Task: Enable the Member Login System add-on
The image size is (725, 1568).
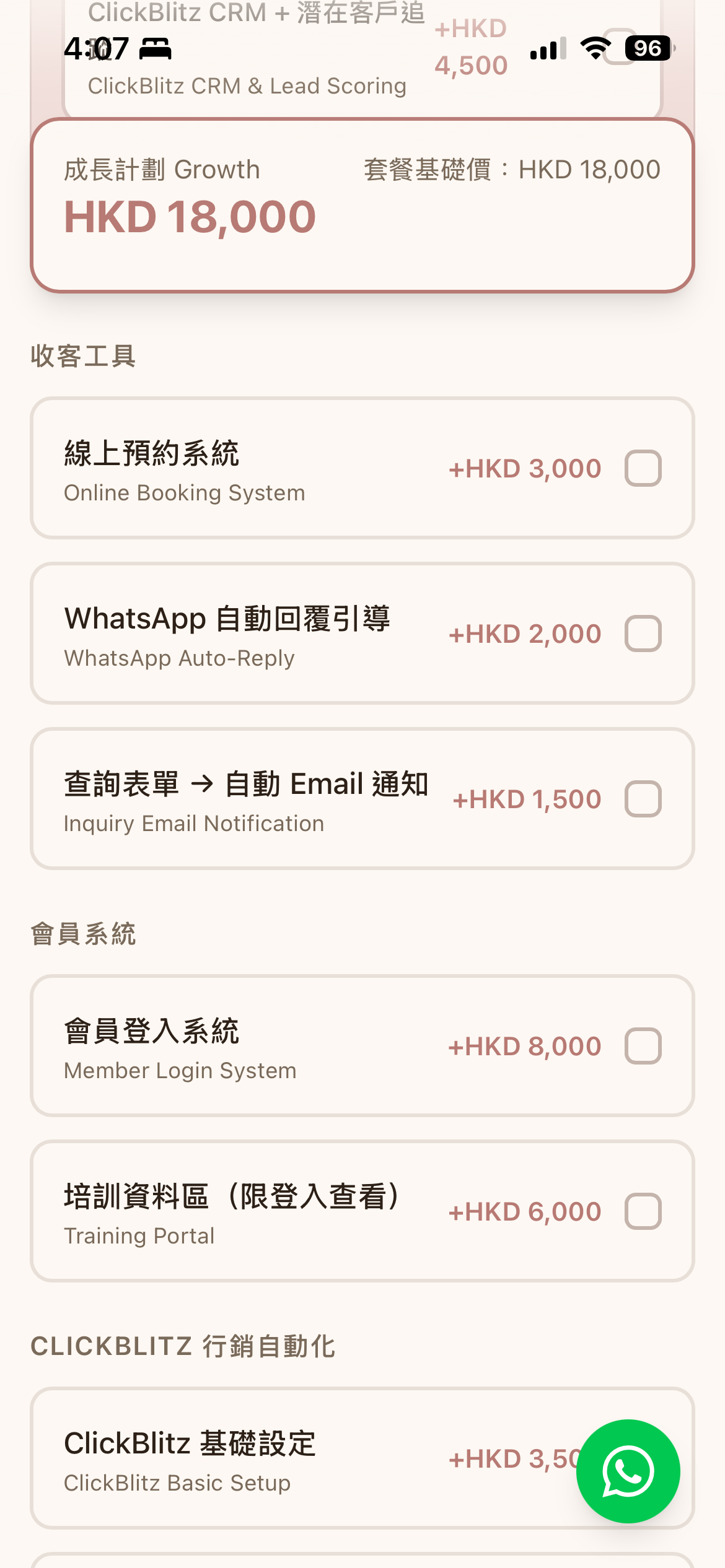Action: pyautogui.click(x=643, y=1046)
